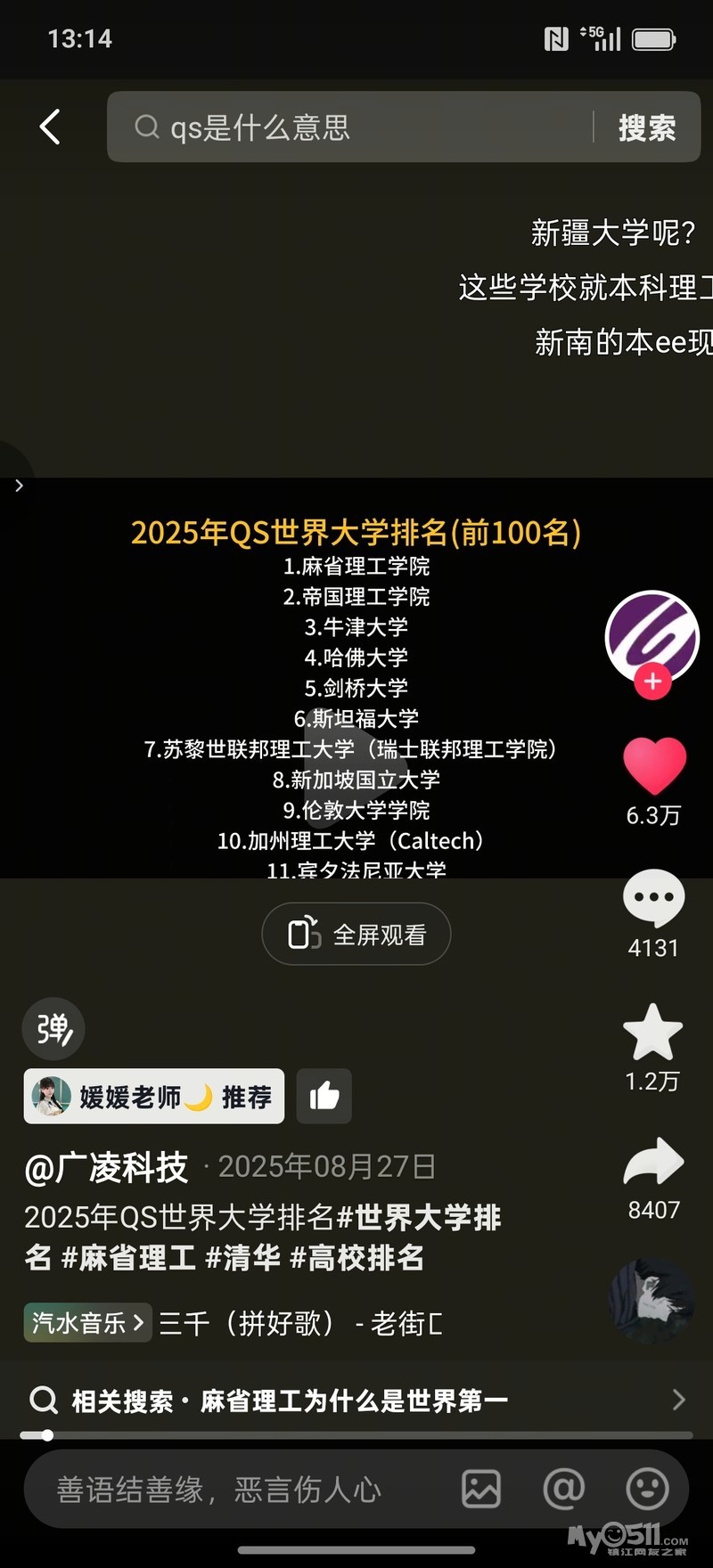
Task: Tap the 搜索 button
Action: (647, 127)
